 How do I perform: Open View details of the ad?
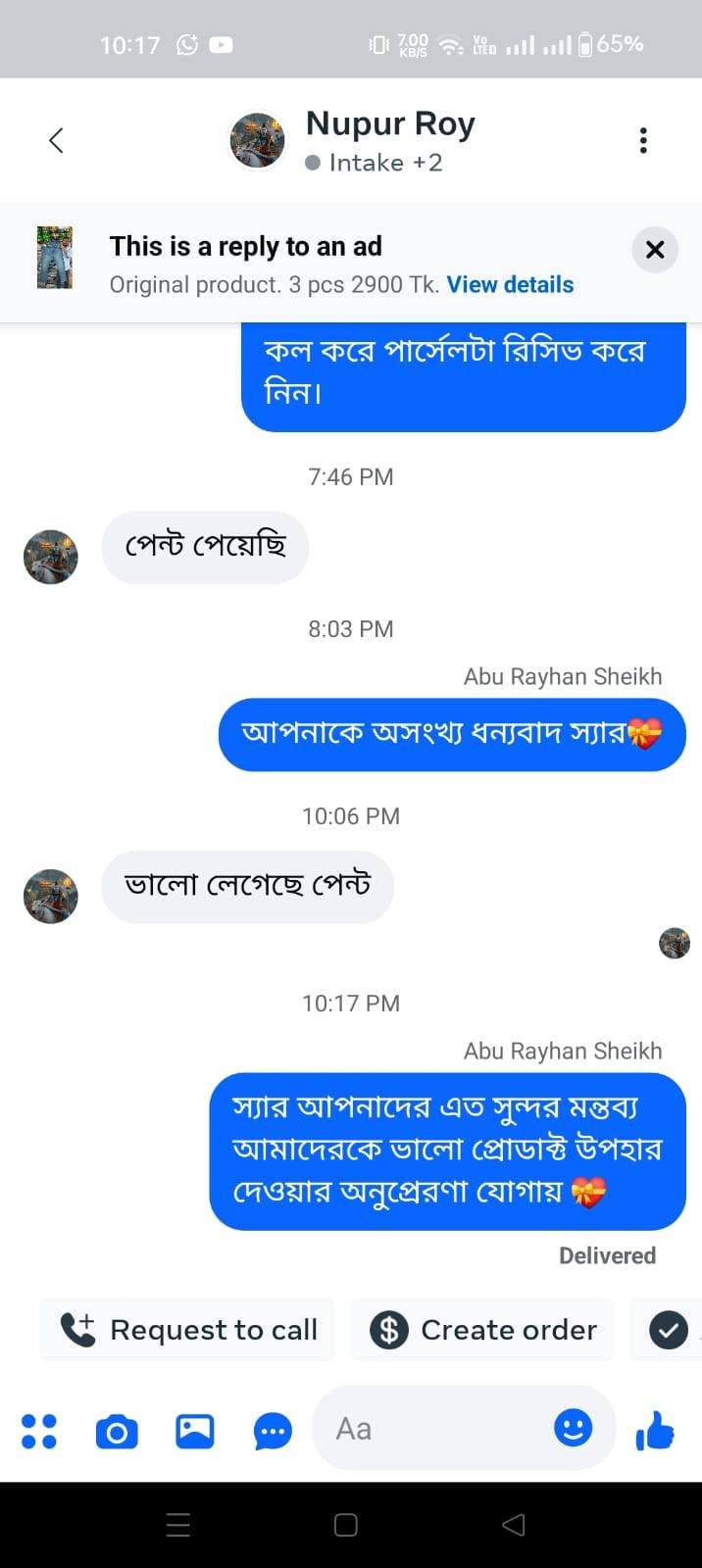(510, 285)
